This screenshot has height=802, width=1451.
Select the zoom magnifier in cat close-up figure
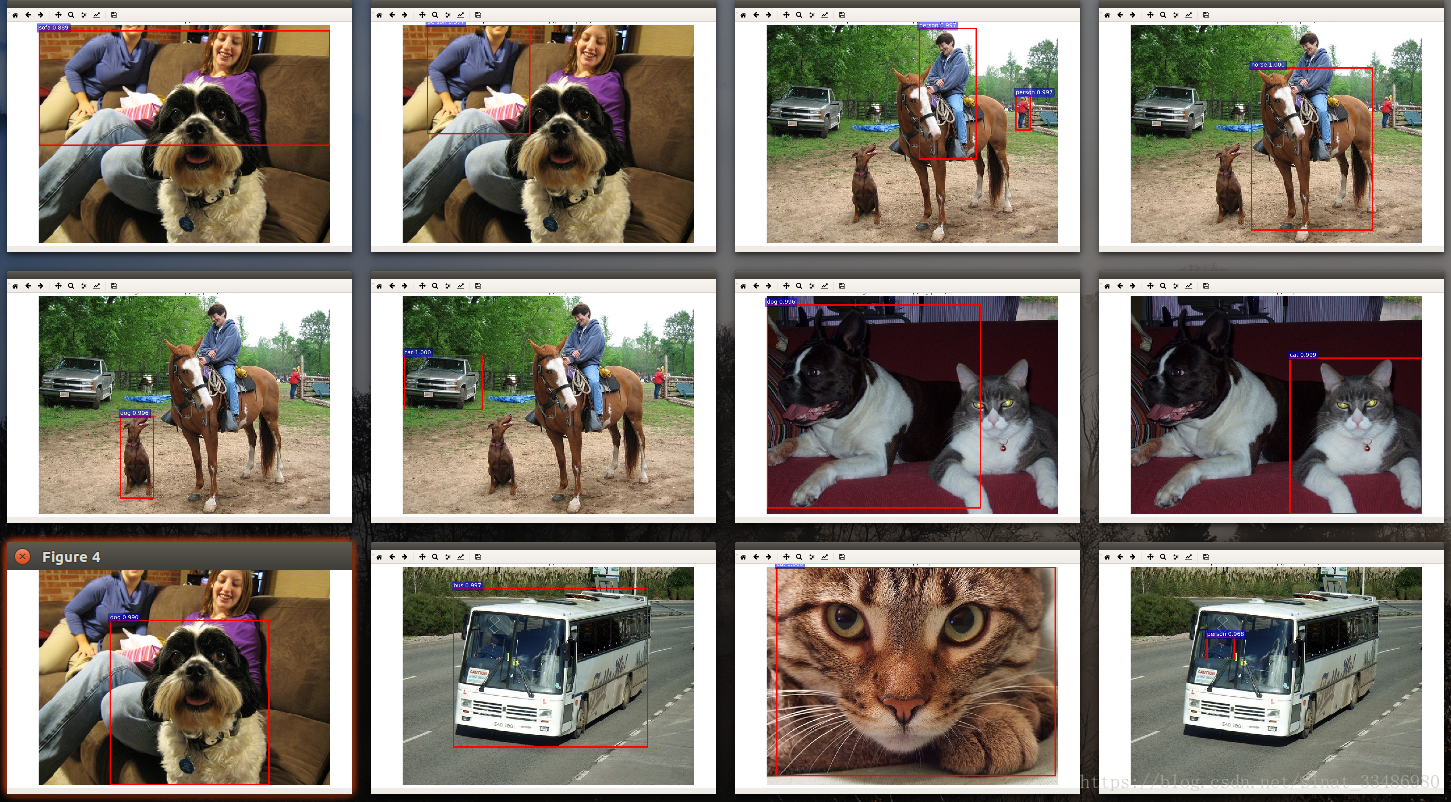(x=799, y=556)
